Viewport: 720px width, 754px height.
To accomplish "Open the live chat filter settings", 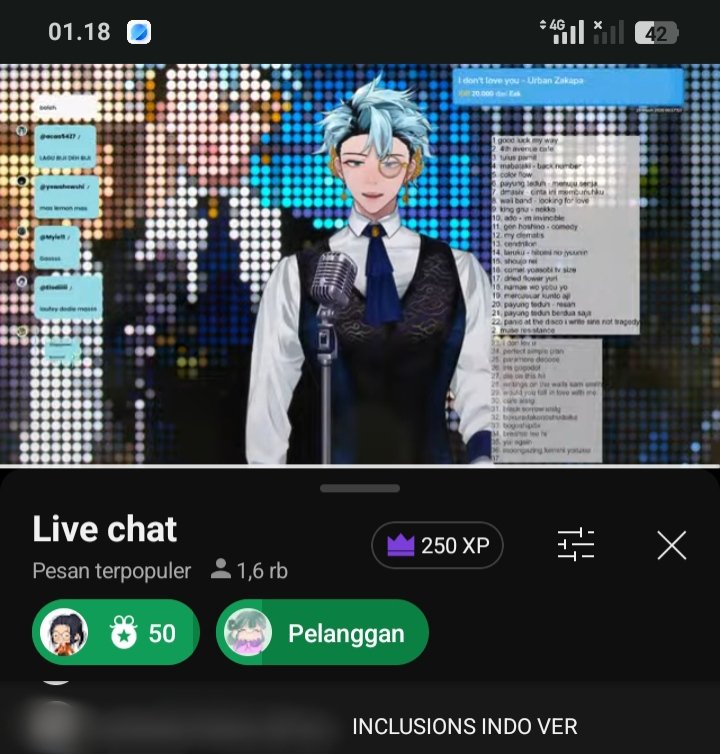I will (576, 545).
